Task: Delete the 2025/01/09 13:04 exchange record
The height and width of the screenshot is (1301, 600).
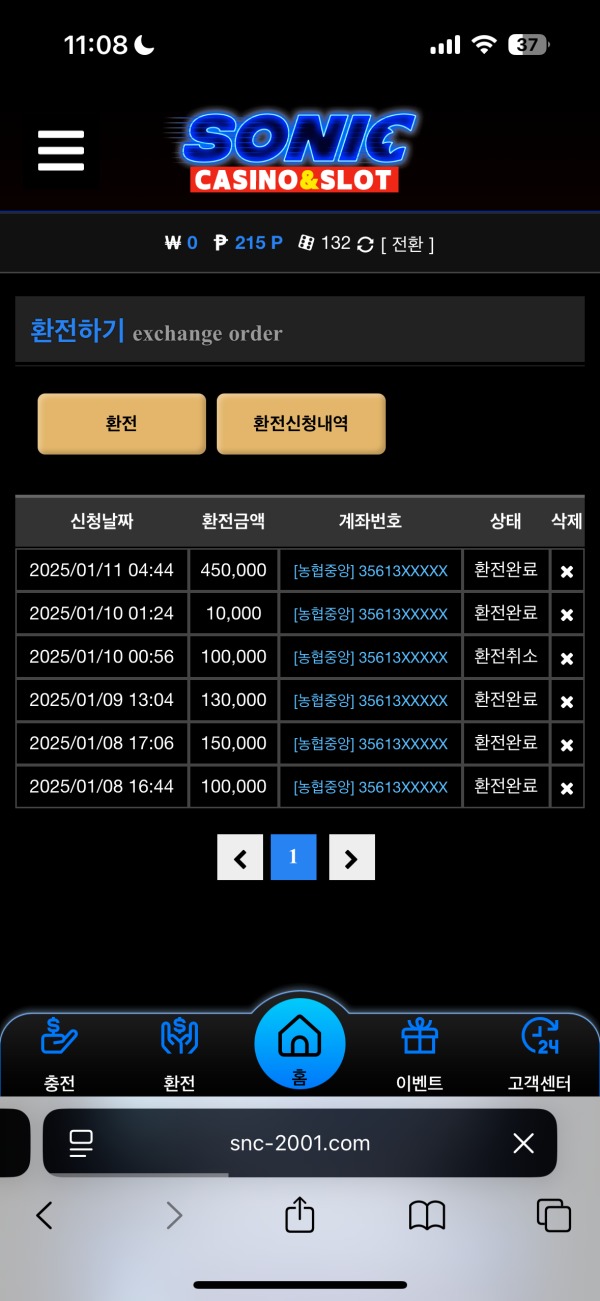Action: [566, 701]
